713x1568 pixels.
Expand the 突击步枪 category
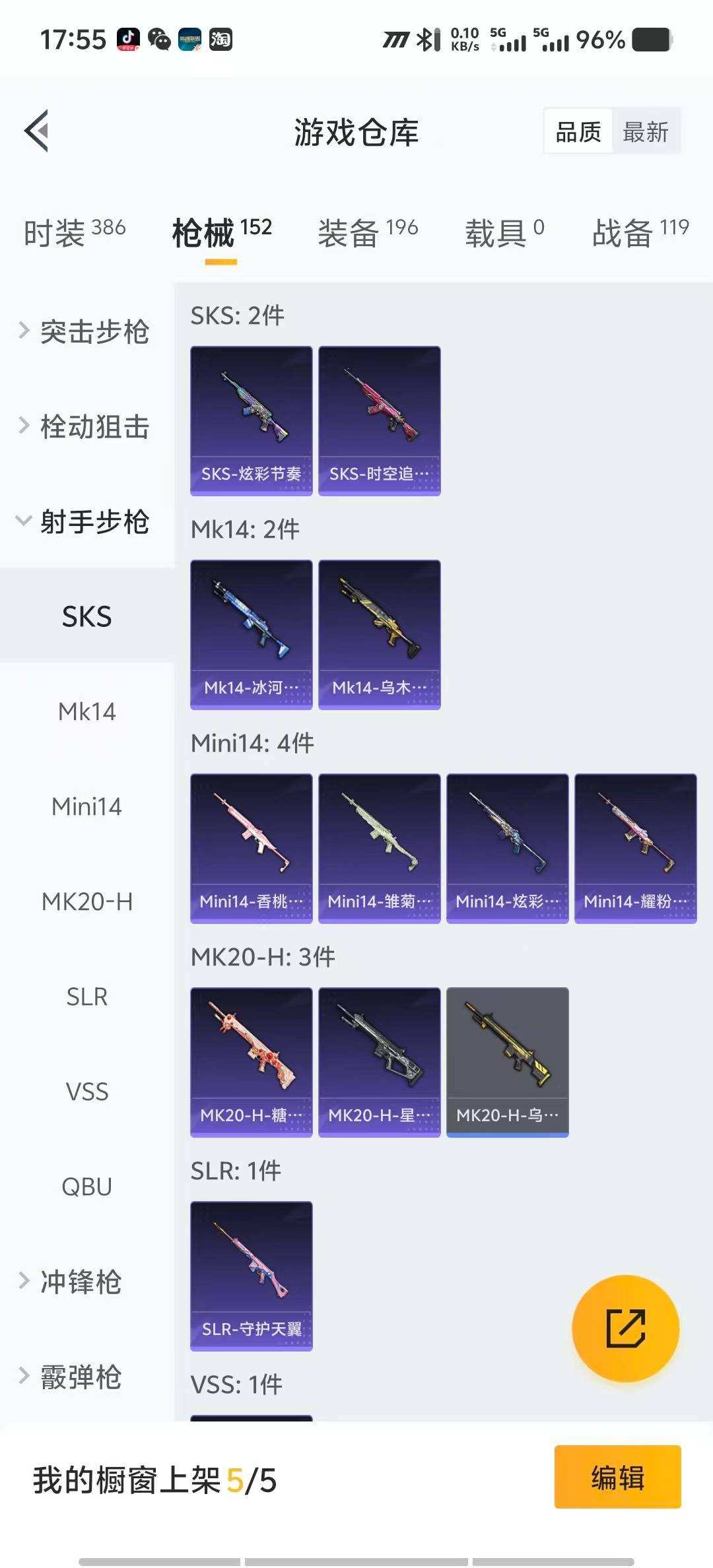tap(86, 331)
